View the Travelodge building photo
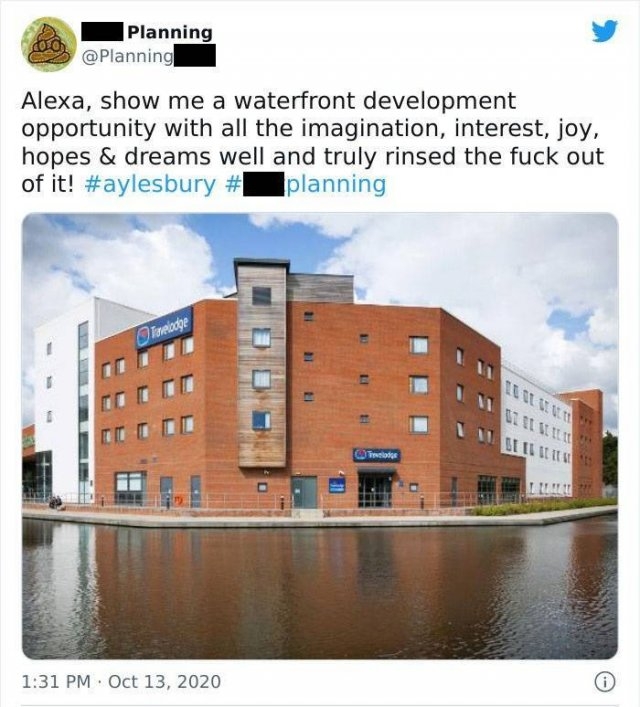 click(x=319, y=435)
